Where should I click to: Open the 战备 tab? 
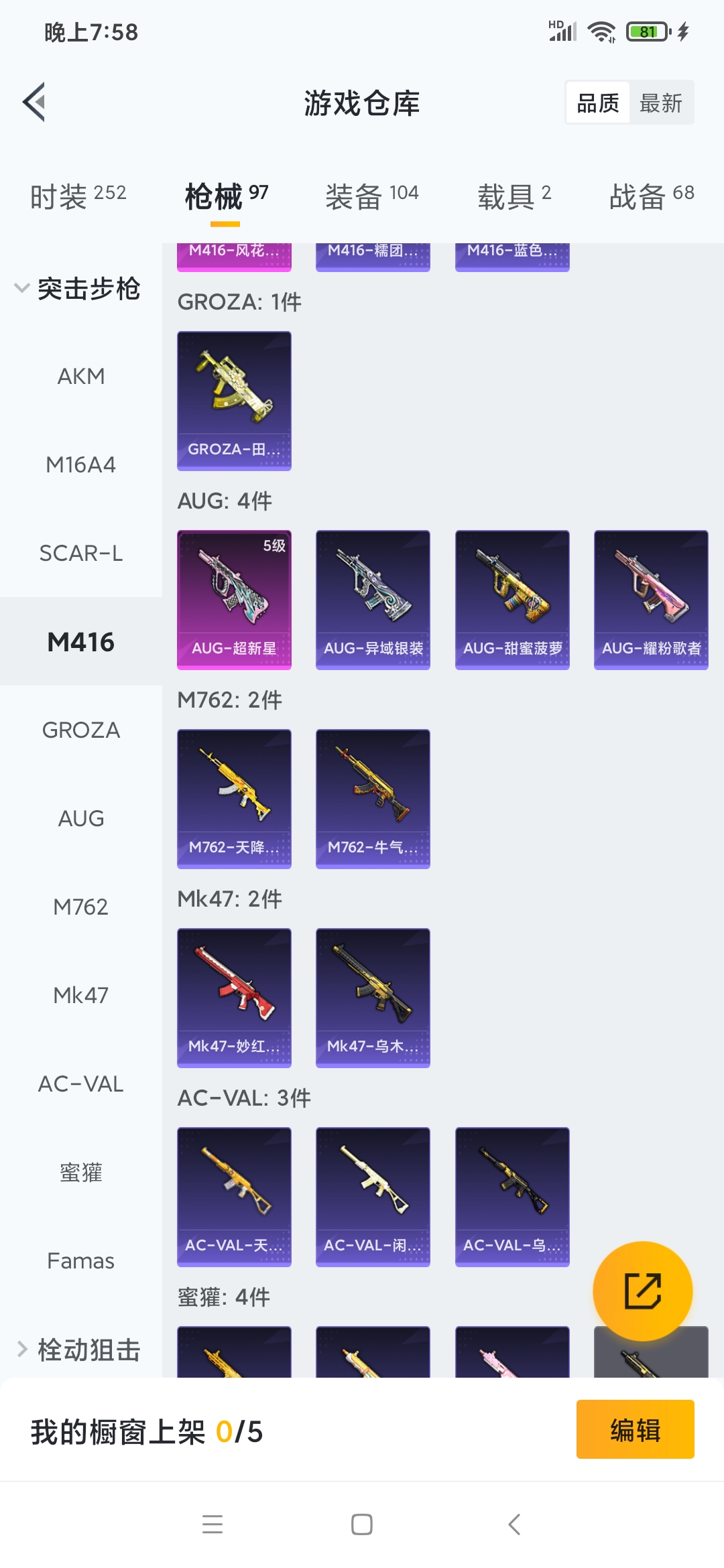(x=651, y=196)
